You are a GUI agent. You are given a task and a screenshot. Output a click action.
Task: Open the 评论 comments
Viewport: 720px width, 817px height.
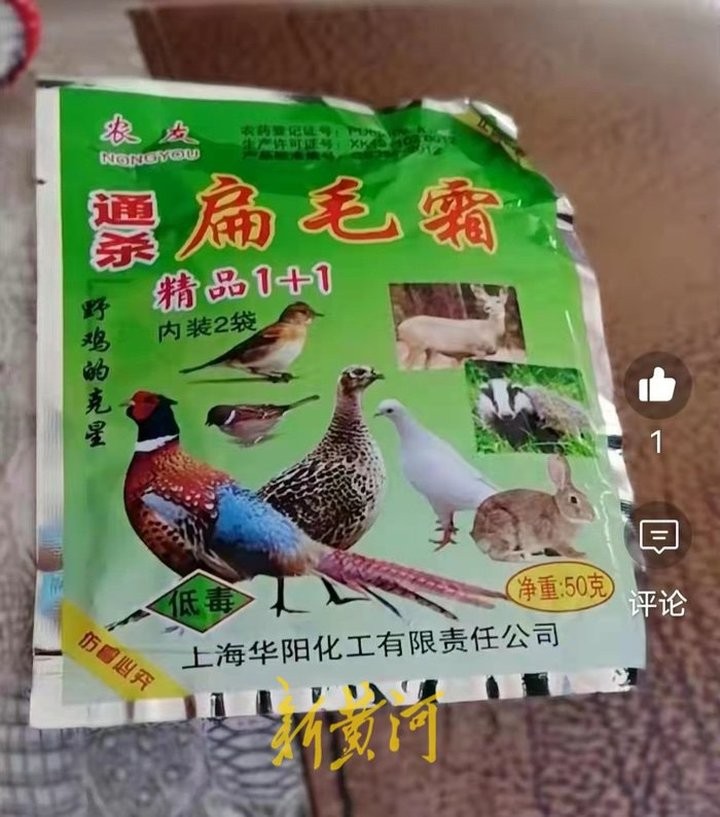pos(657,537)
